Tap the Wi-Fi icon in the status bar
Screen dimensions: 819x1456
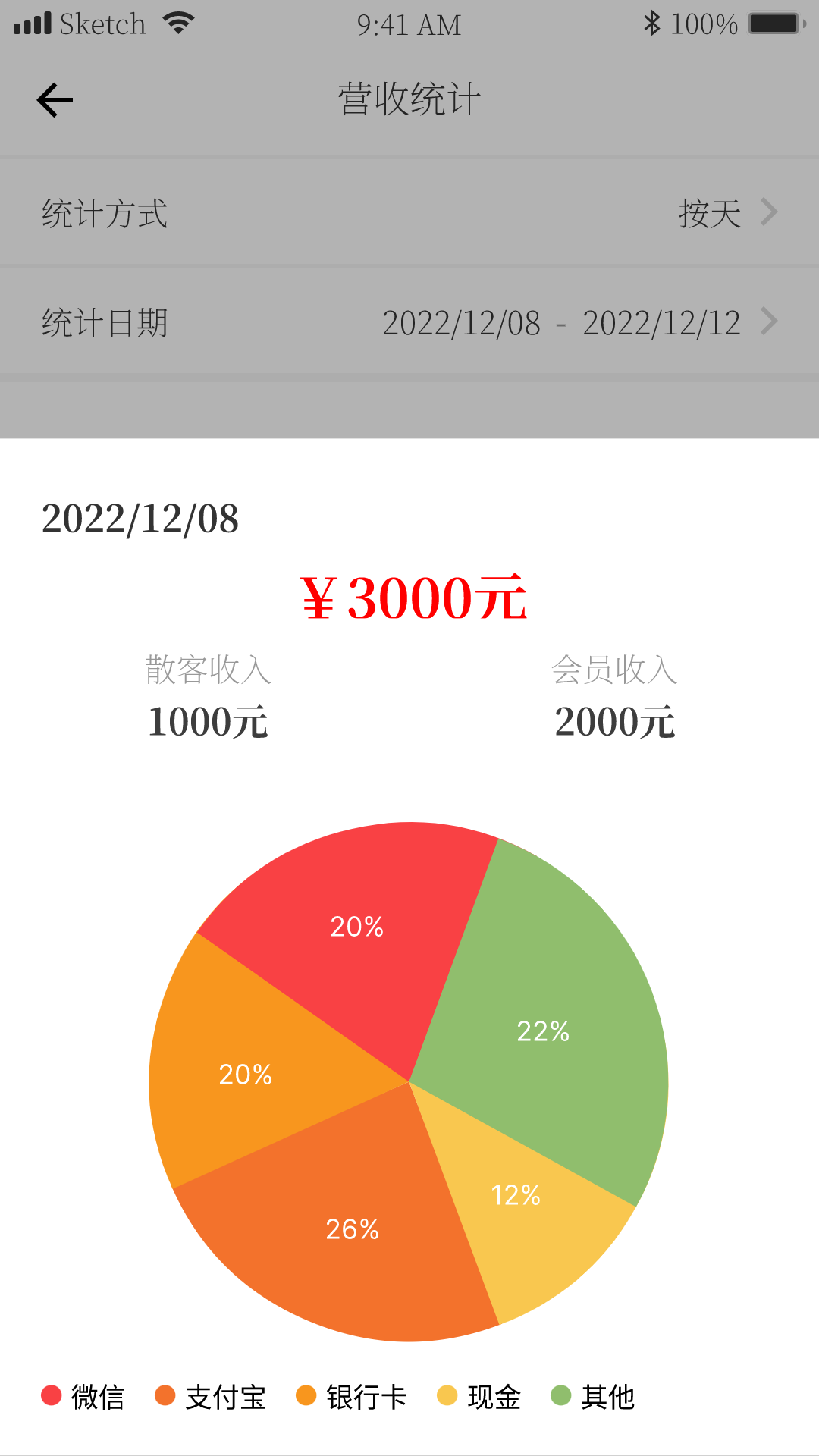(177, 23)
